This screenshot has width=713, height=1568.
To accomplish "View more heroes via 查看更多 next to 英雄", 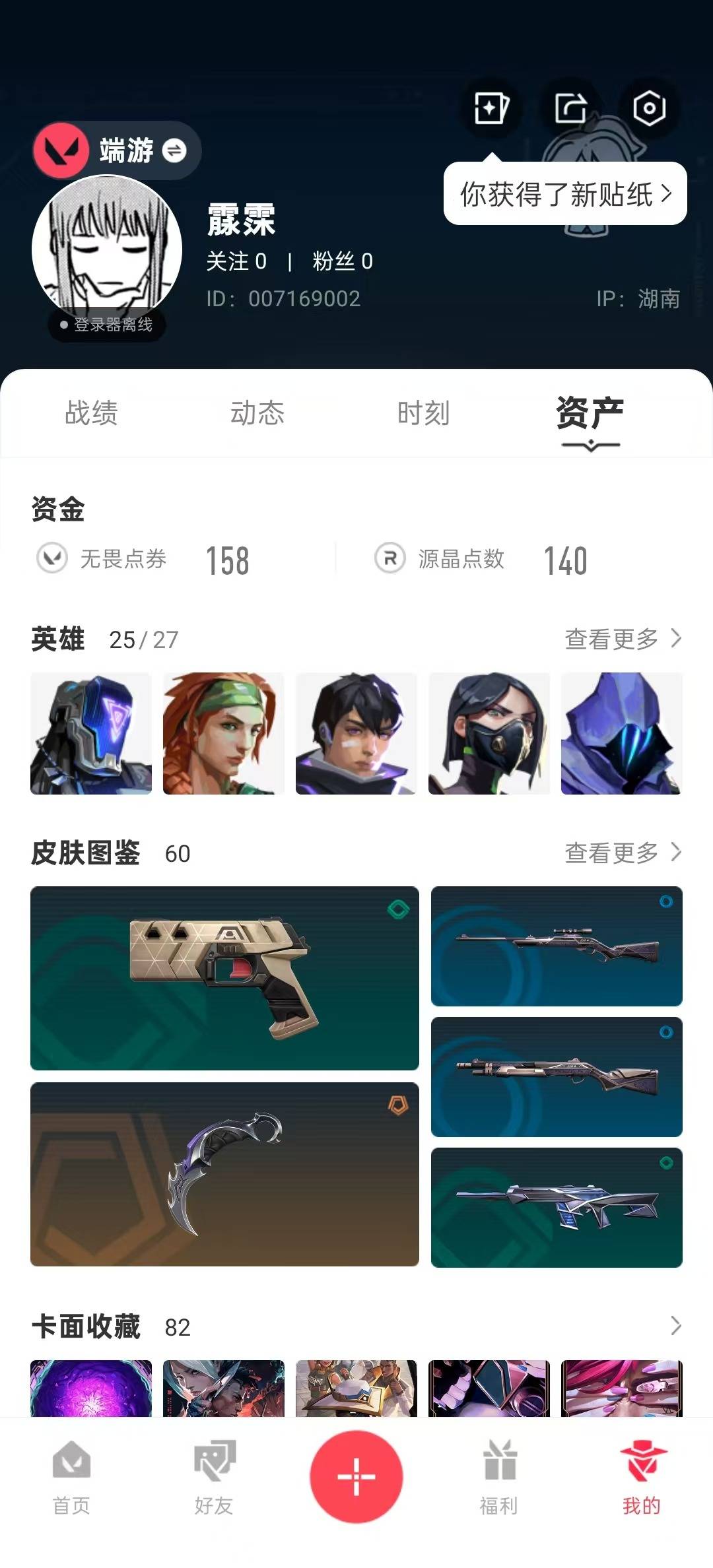I will (623, 639).
